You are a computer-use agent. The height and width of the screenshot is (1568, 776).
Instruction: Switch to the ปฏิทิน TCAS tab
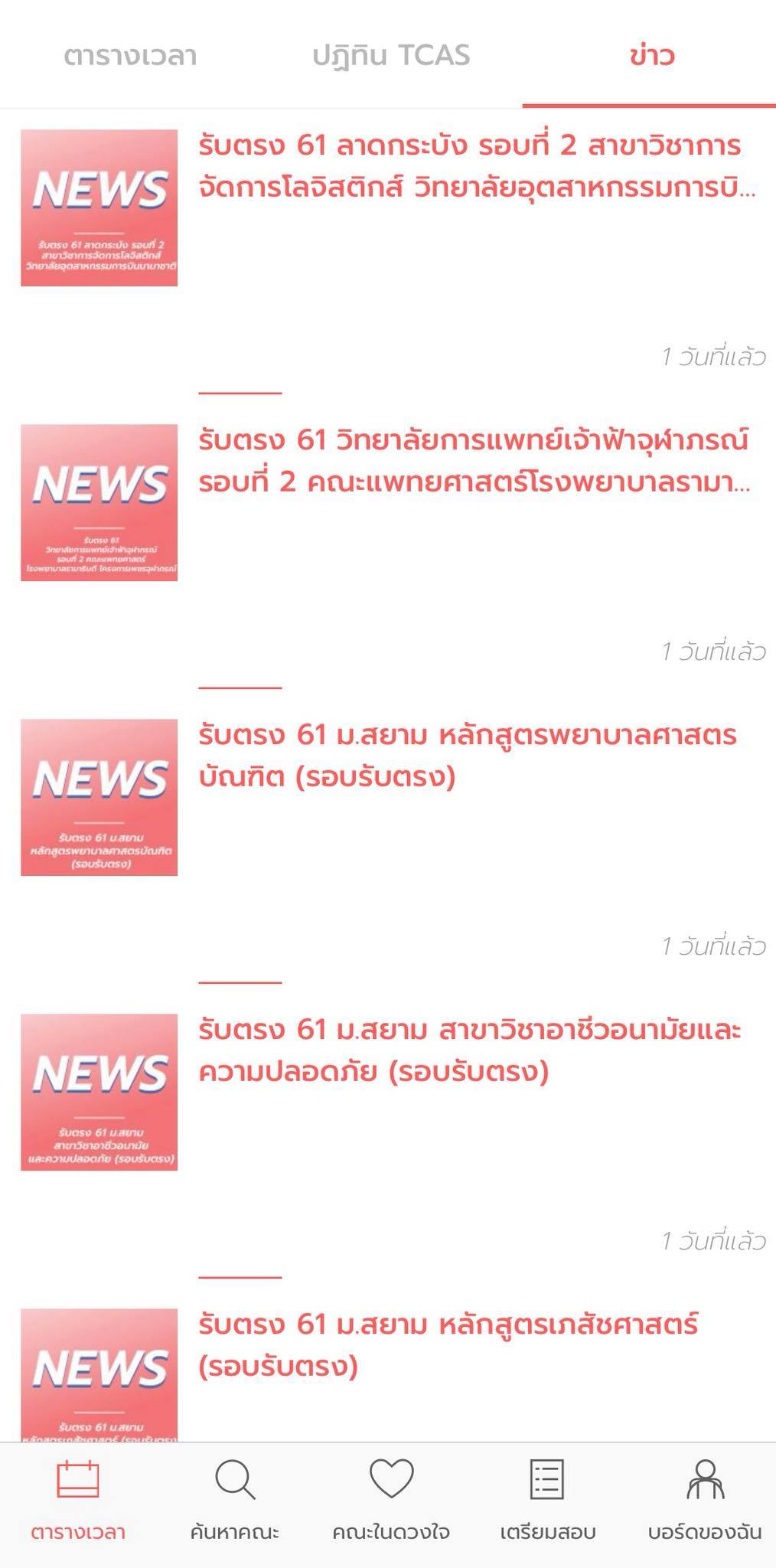(390, 56)
